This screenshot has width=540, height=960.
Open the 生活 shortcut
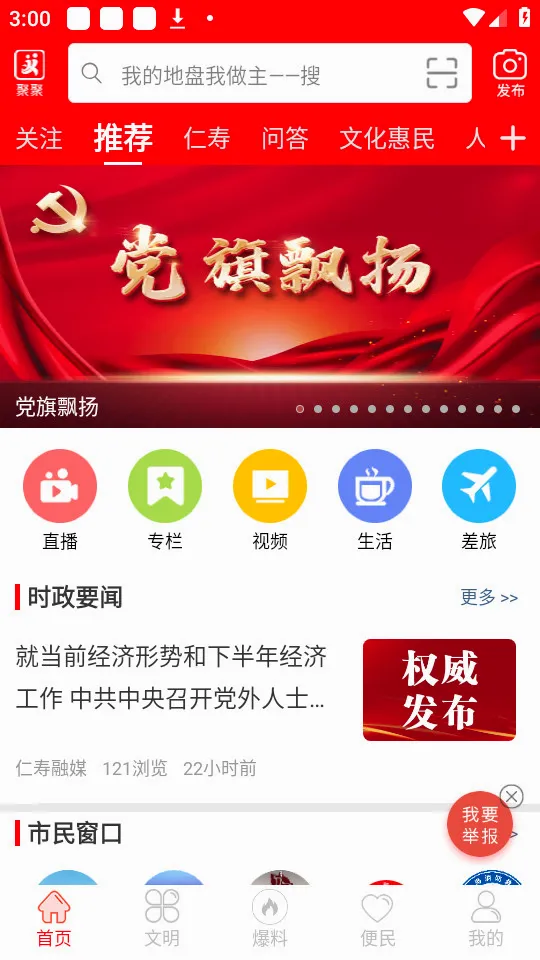click(375, 500)
